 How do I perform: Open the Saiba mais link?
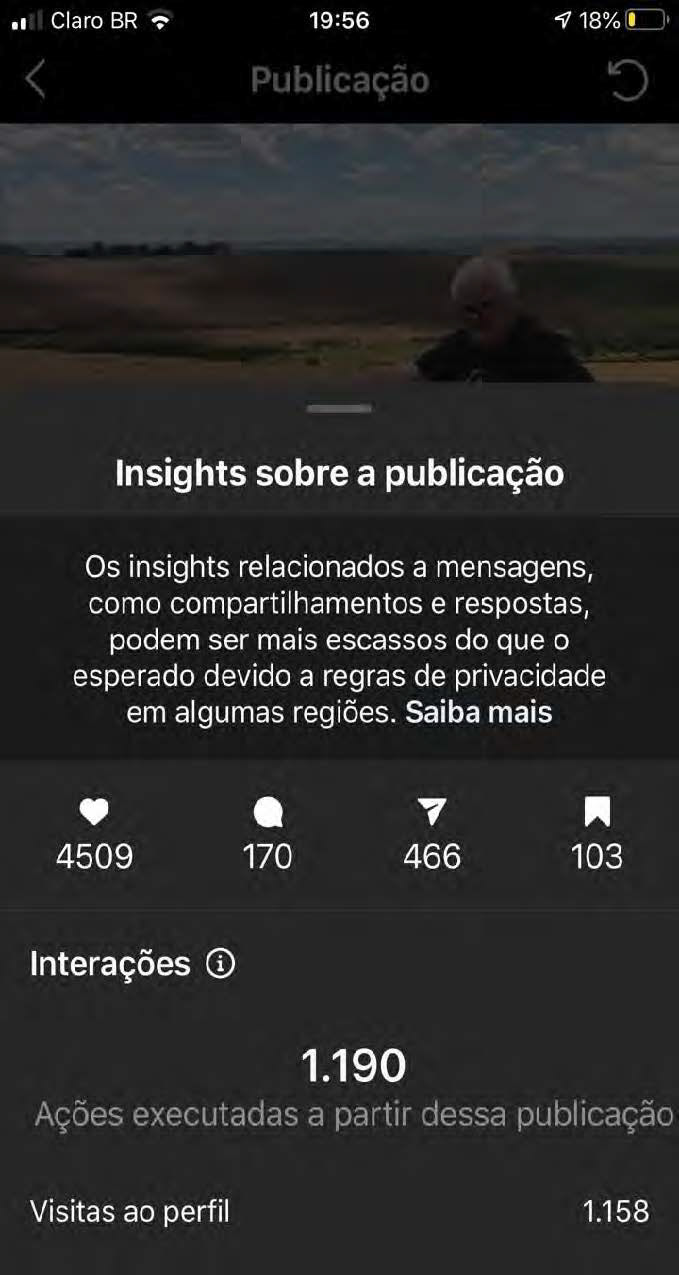[x=478, y=714]
